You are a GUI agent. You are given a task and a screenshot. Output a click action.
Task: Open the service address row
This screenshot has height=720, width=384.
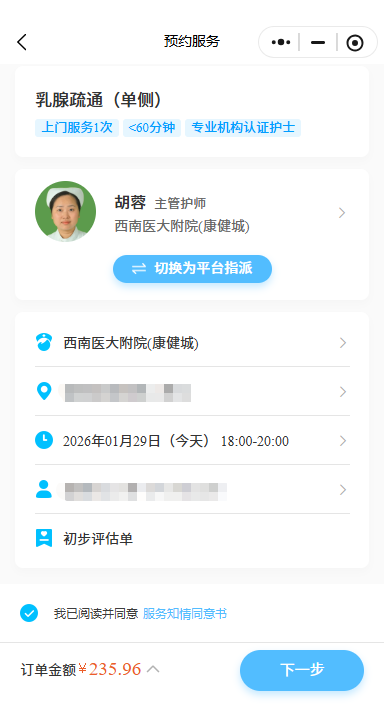(192, 392)
